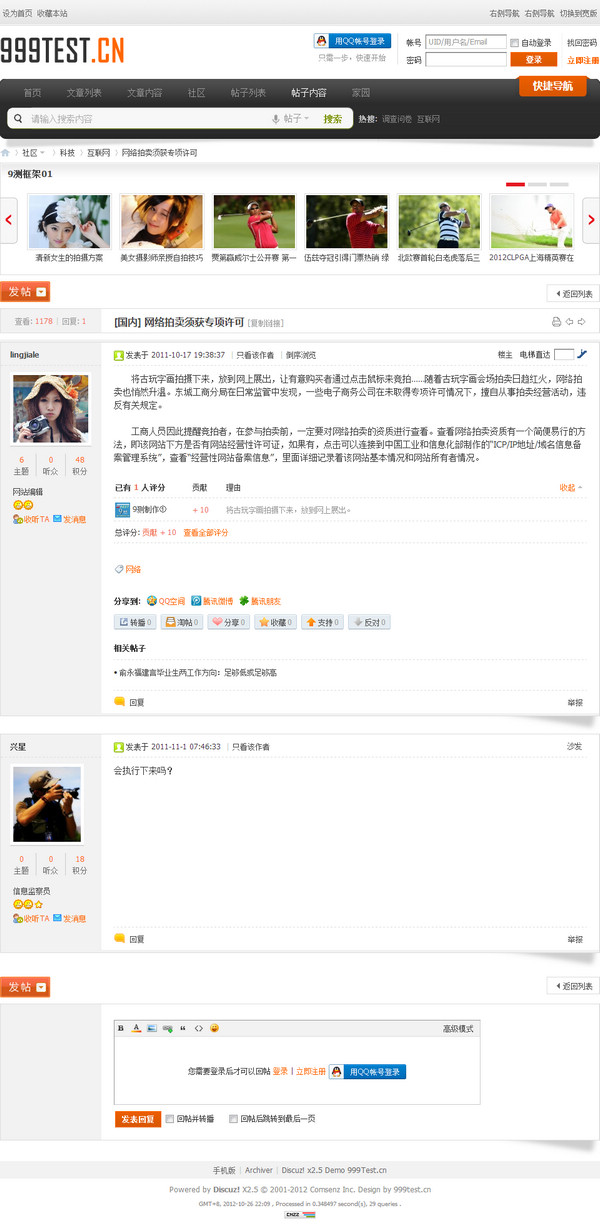The width and height of the screenshot is (600, 1230).
Task: Focus the 请输入搜索内容 search box
Action: [140, 119]
